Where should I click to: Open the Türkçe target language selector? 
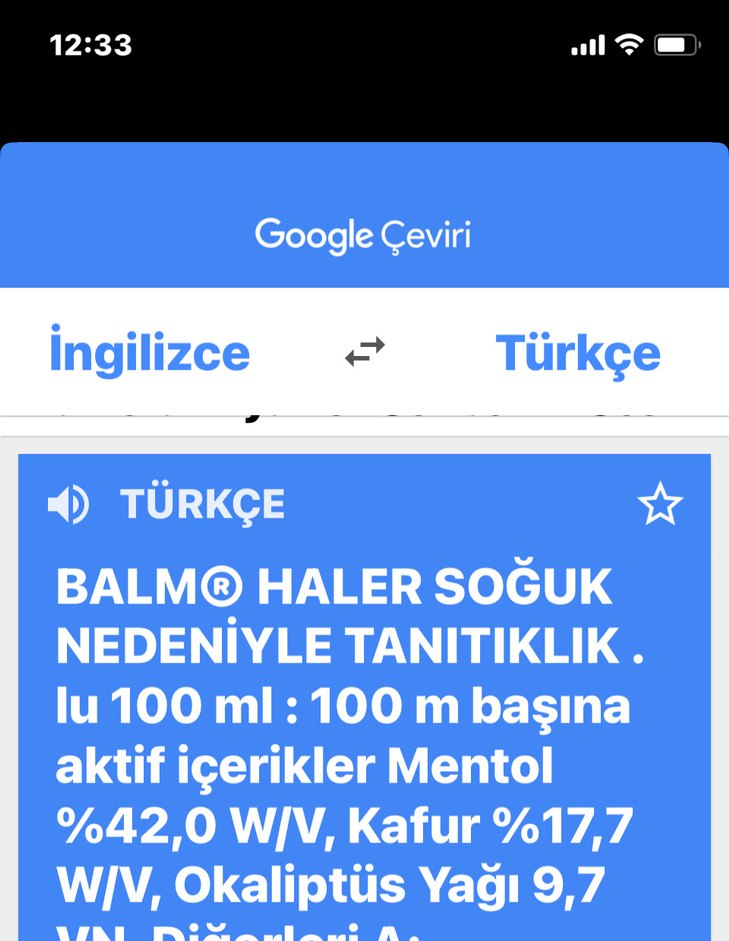click(x=579, y=352)
